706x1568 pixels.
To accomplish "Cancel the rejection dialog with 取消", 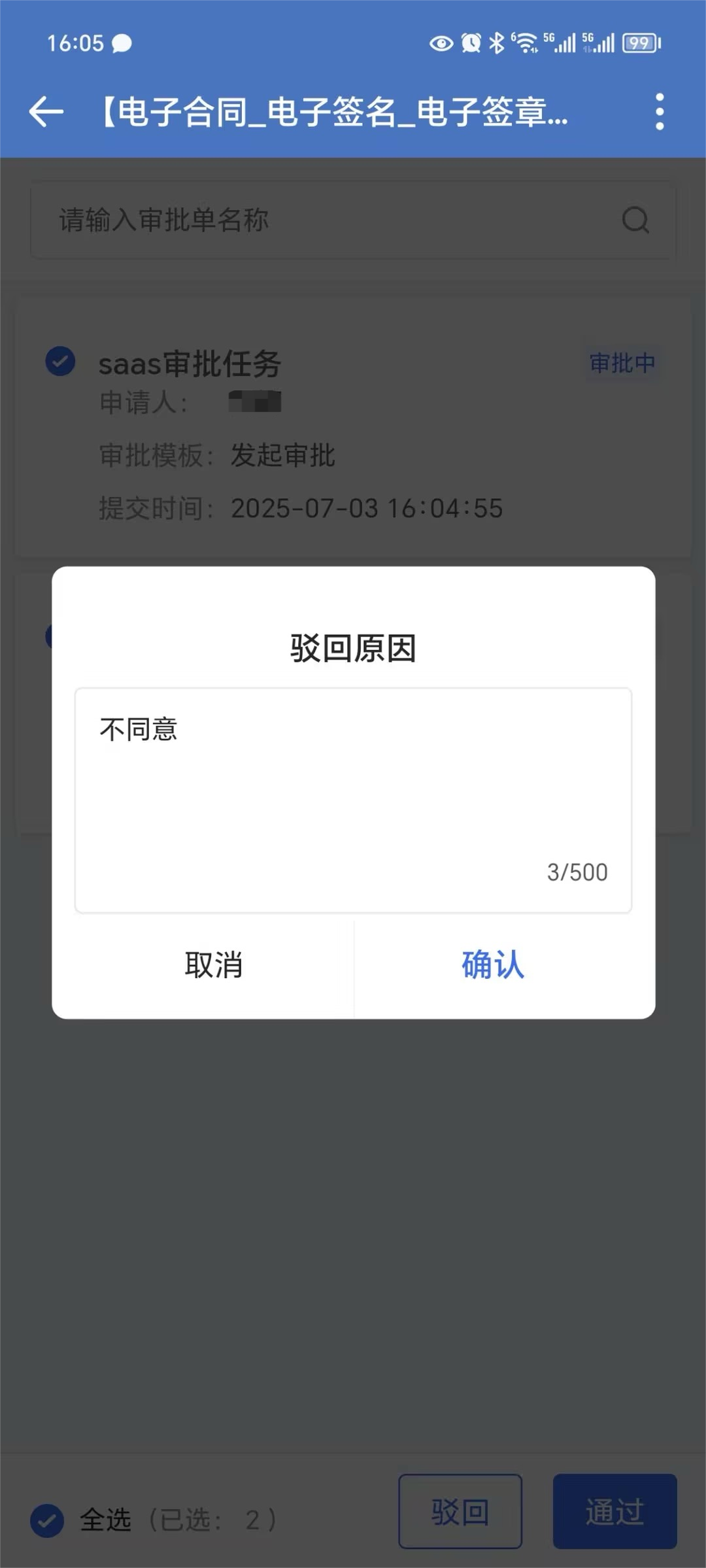I will [213, 965].
